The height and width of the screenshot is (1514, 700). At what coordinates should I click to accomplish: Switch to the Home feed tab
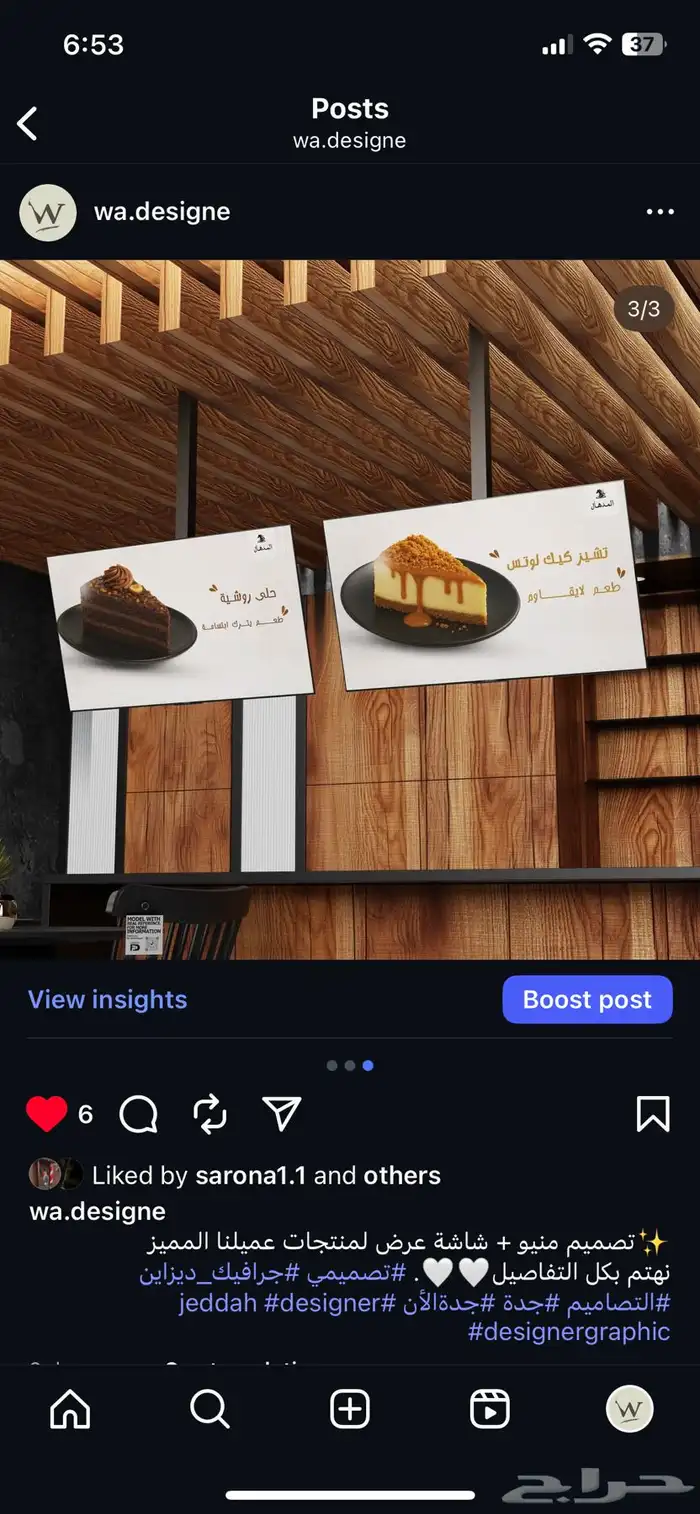pyautogui.click(x=70, y=1409)
